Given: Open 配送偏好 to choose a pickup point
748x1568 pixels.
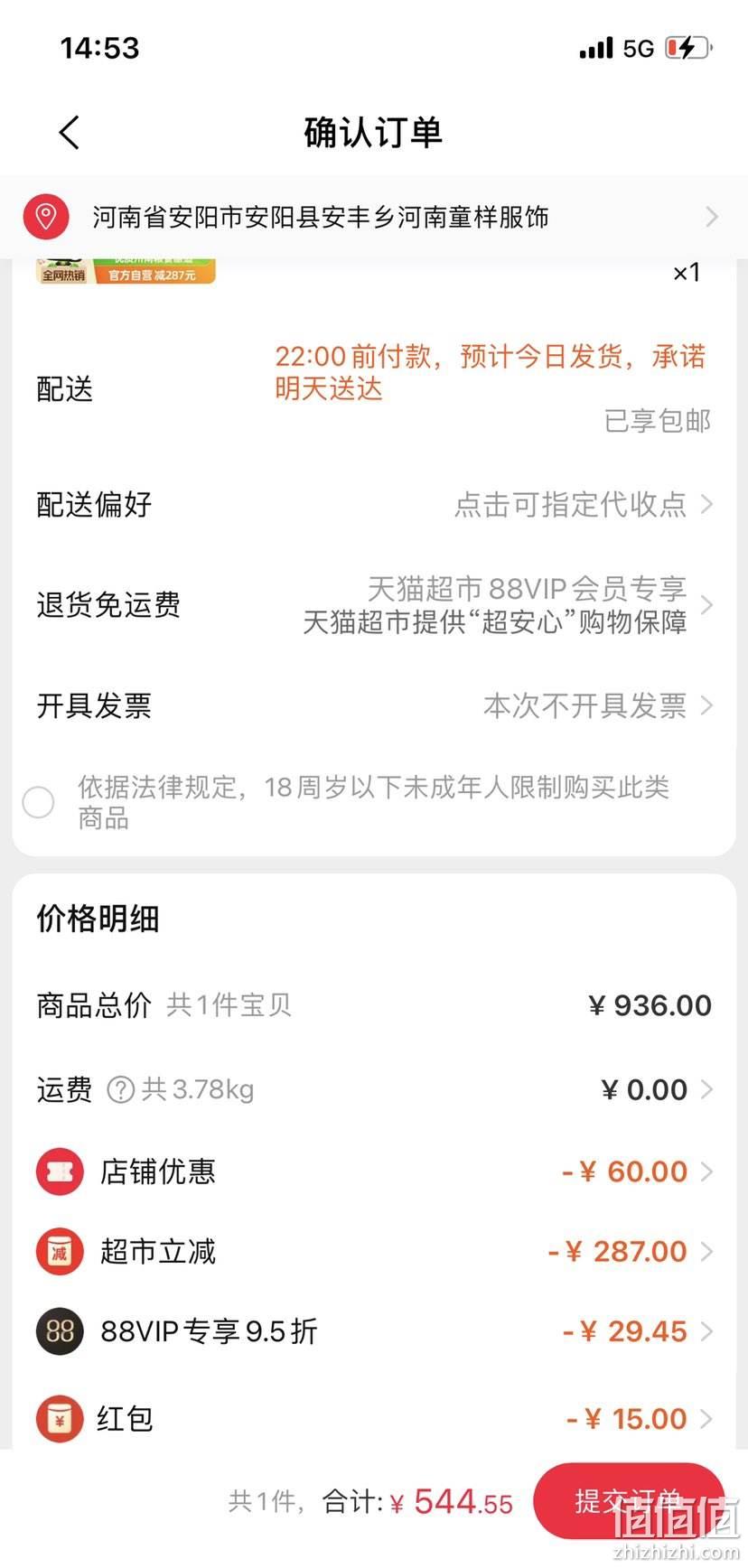Looking at the screenshot, I should pyautogui.click(x=374, y=504).
